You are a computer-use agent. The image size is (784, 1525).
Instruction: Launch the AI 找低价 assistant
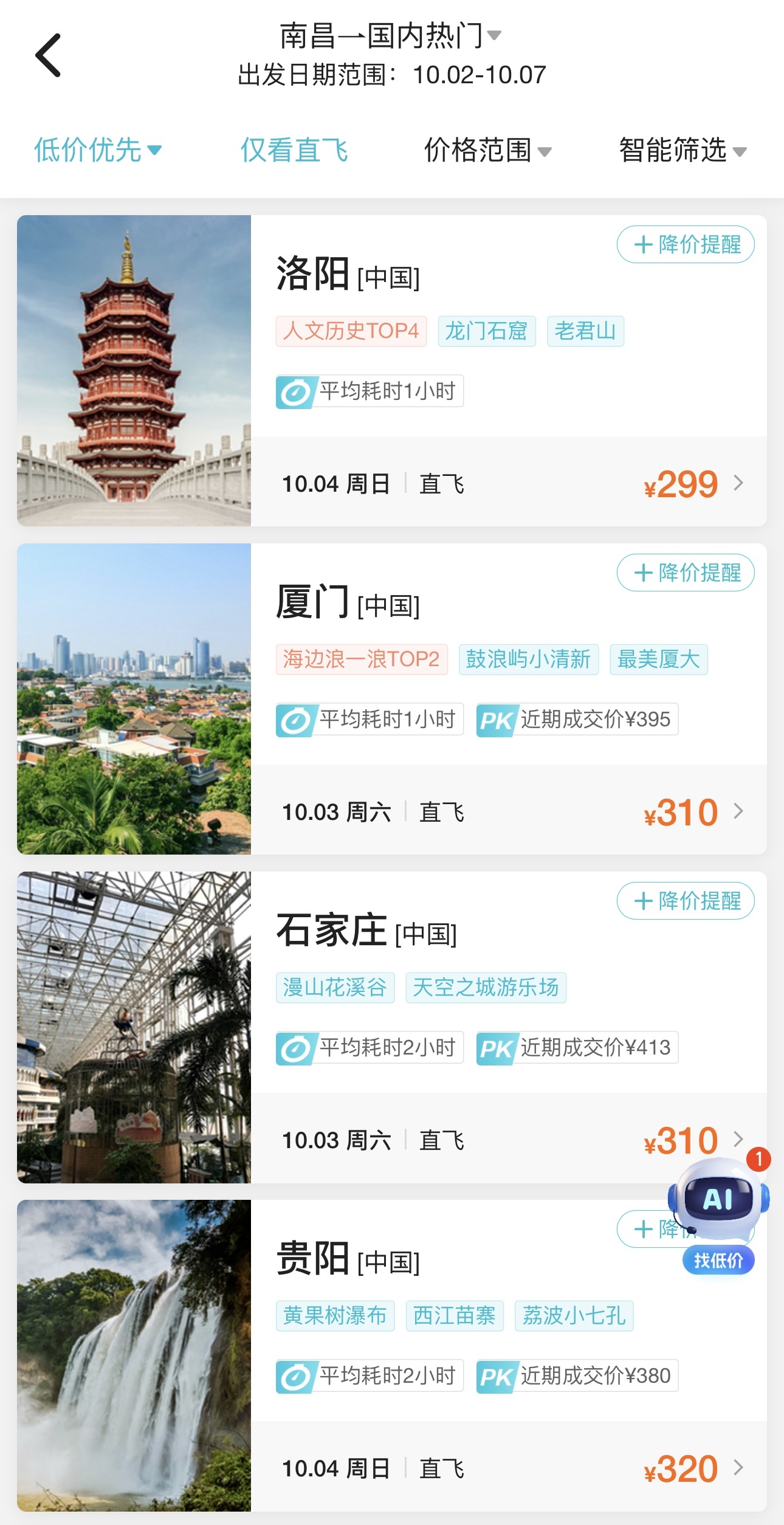tap(719, 1213)
